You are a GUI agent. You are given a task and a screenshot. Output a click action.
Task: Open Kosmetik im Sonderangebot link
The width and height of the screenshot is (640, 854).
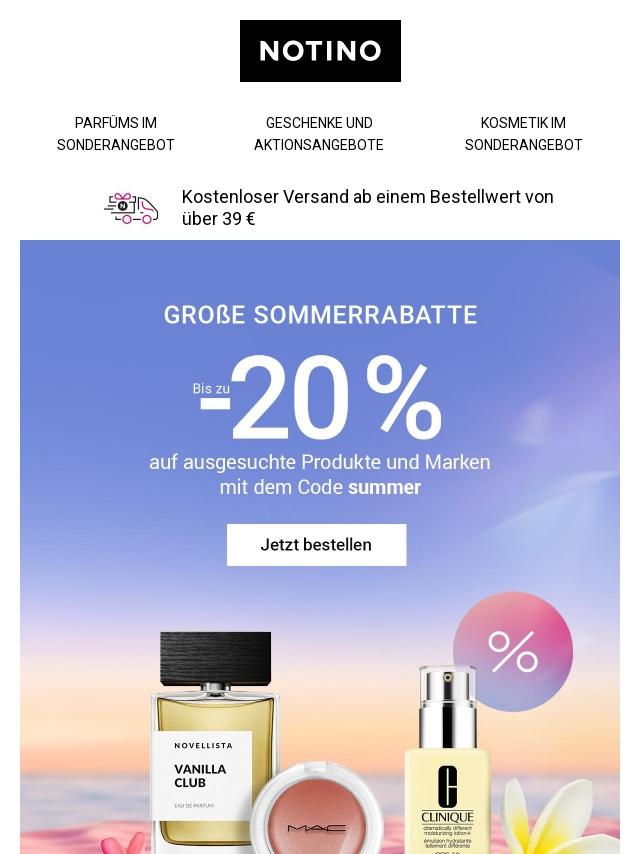(x=523, y=133)
